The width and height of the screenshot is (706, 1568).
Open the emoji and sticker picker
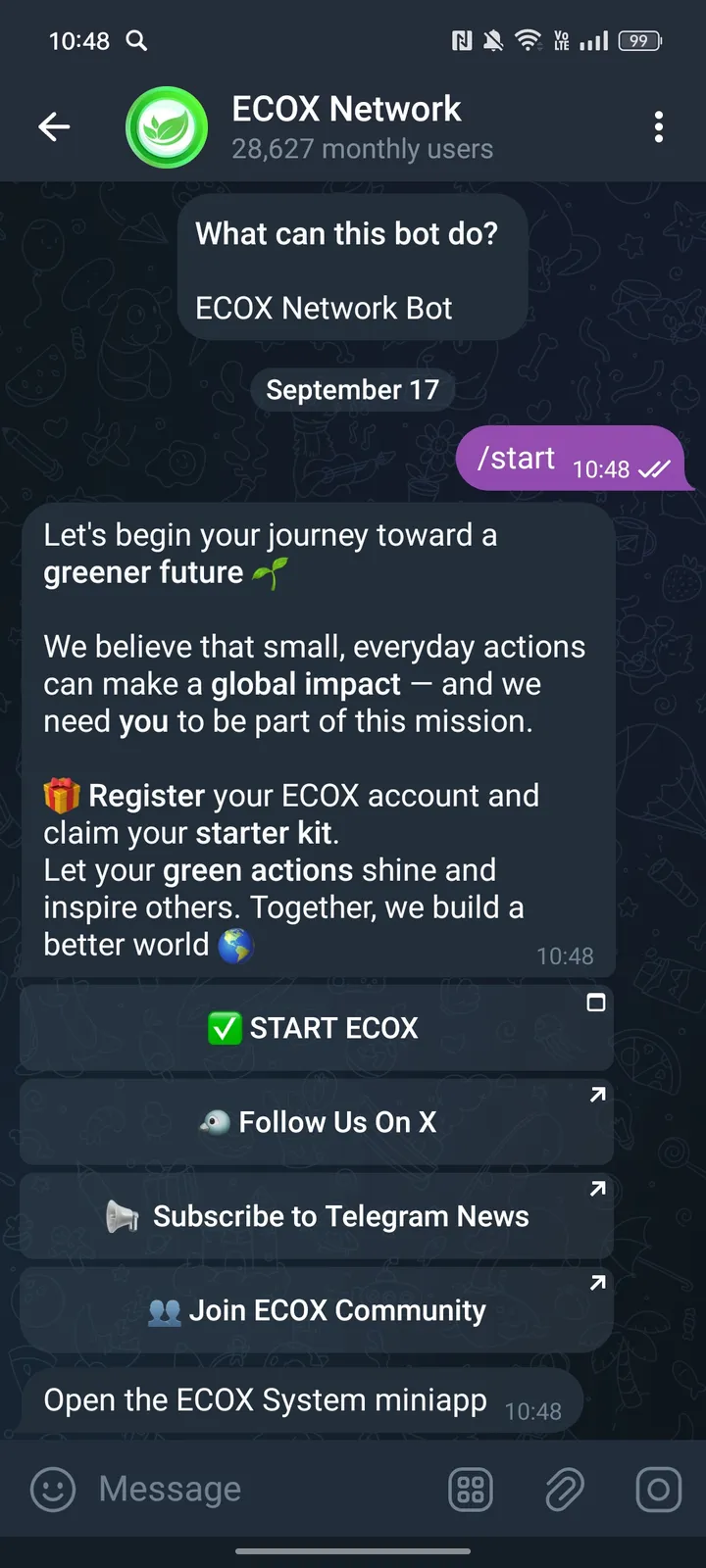52,1489
